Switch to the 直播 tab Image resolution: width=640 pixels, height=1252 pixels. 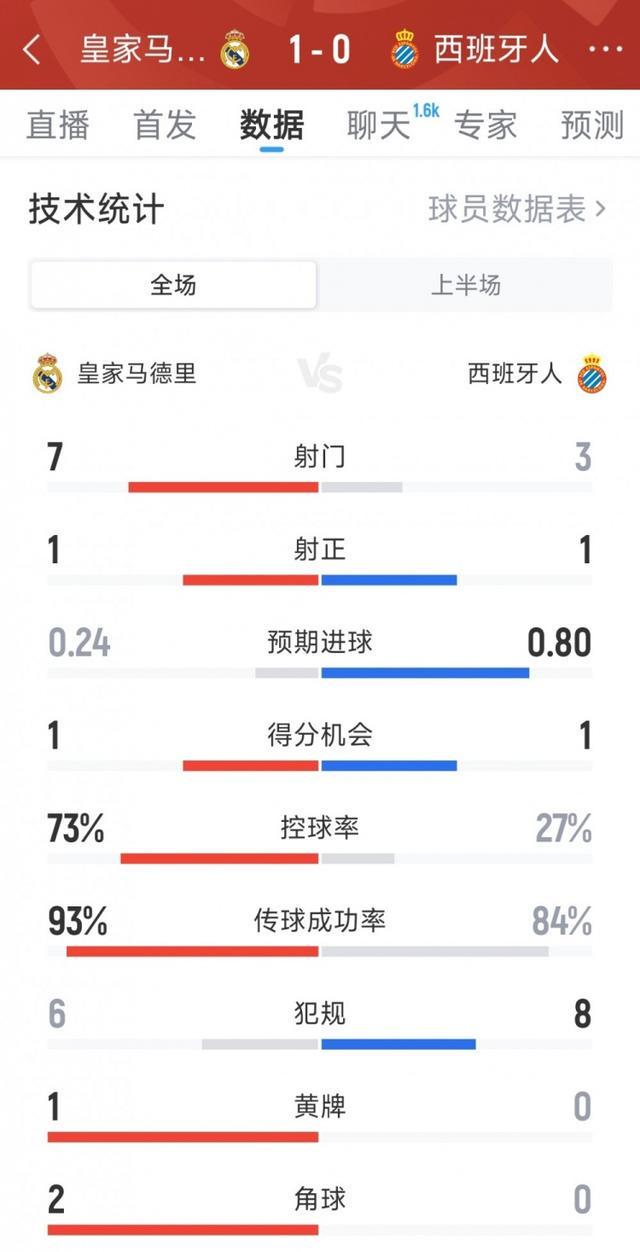click(x=58, y=125)
